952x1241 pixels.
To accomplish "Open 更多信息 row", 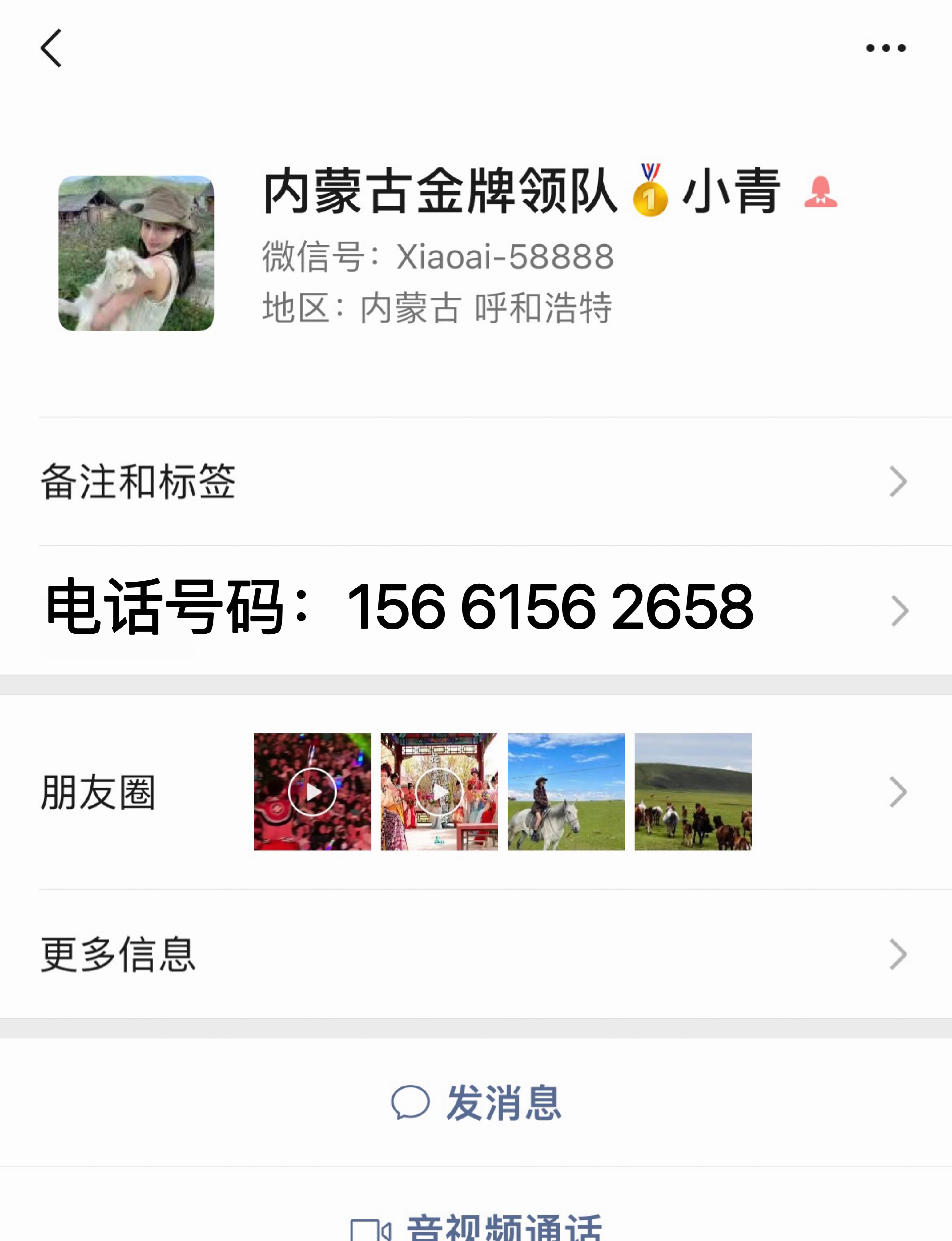I will coord(476,954).
